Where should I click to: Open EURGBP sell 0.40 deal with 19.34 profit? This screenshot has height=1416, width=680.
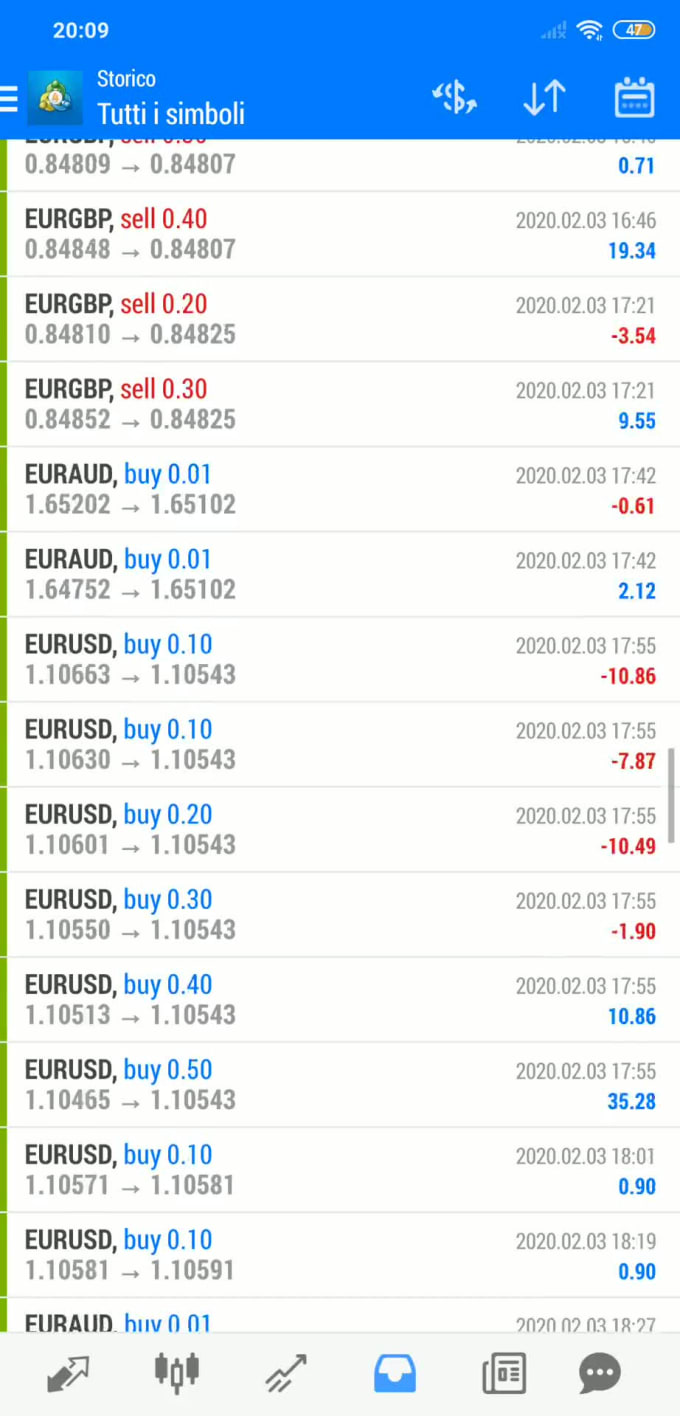point(340,234)
